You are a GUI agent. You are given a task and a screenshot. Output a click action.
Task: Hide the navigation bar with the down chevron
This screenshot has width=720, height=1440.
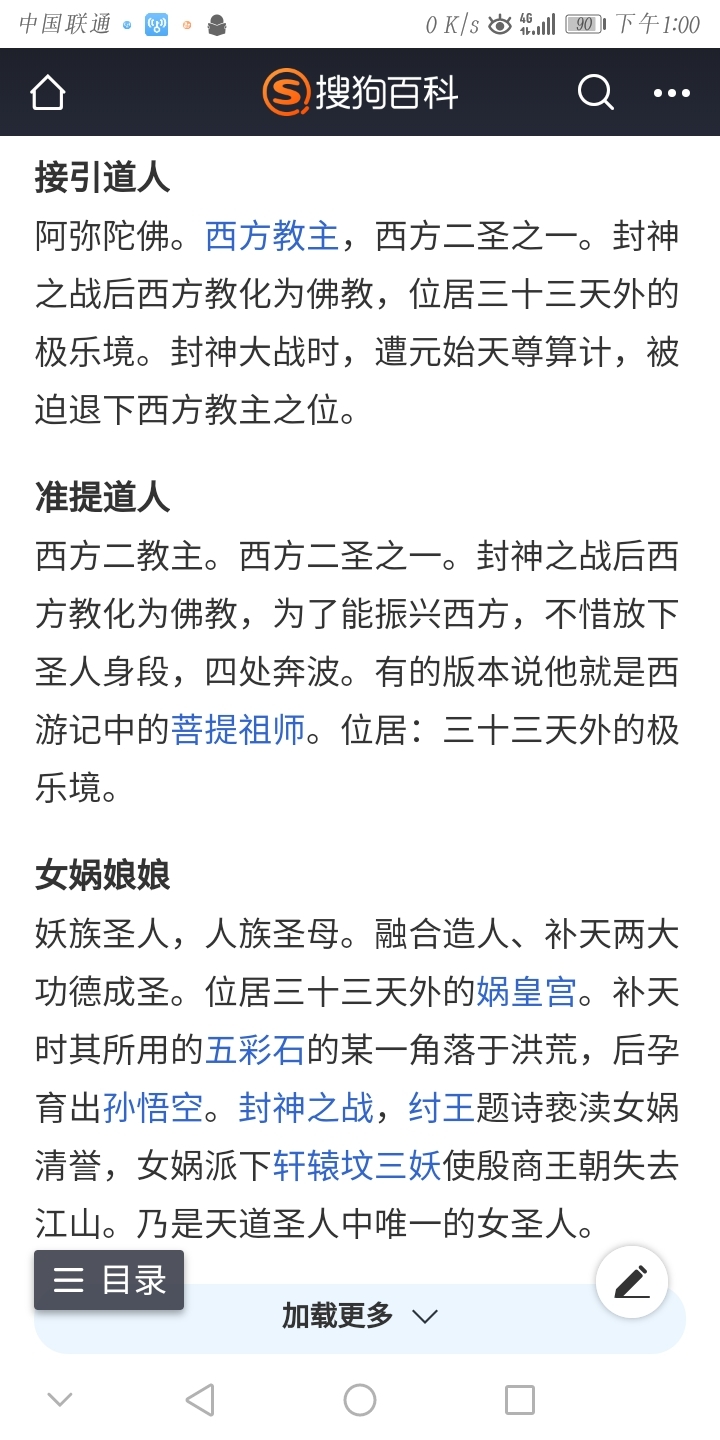click(x=60, y=1399)
